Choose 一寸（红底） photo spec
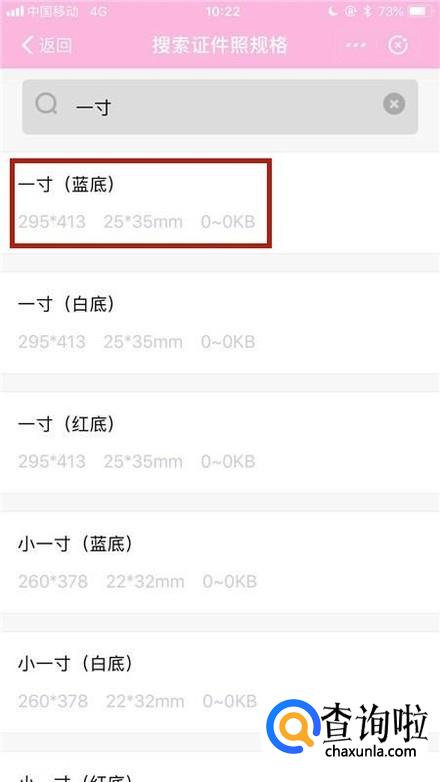The height and width of the screenshot is (782, 440). [x=220, y=442]
